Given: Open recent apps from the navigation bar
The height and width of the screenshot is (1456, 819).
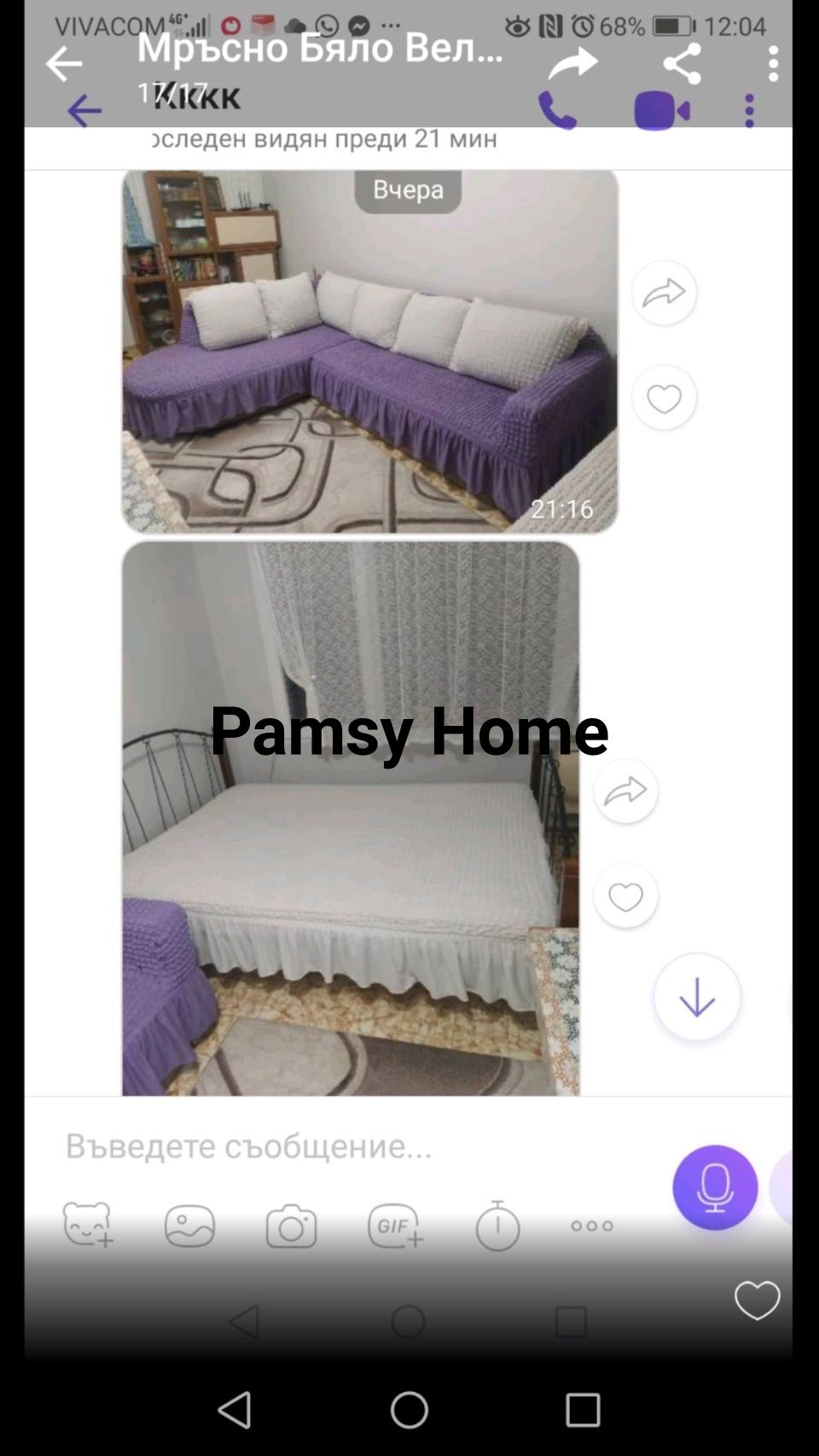Looking at the screenshot, I should (x=584, y=1410).
